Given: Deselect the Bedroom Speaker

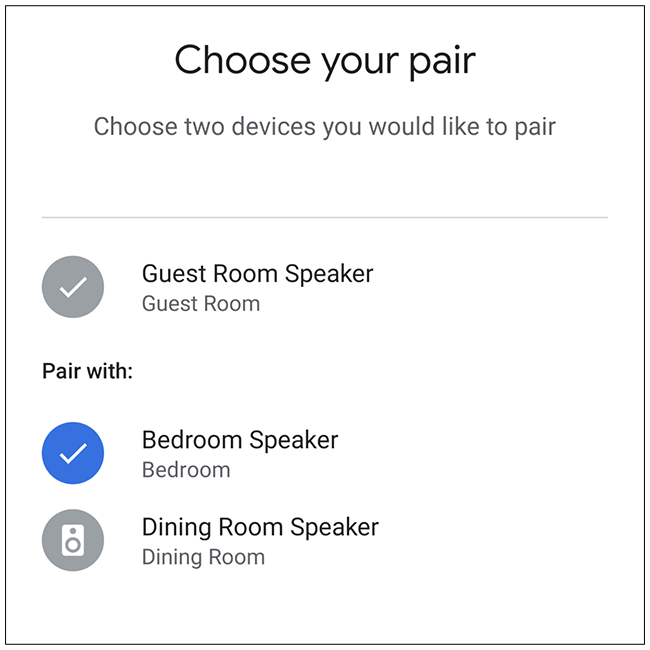Looking at the screenshot, I should (73, 453).
